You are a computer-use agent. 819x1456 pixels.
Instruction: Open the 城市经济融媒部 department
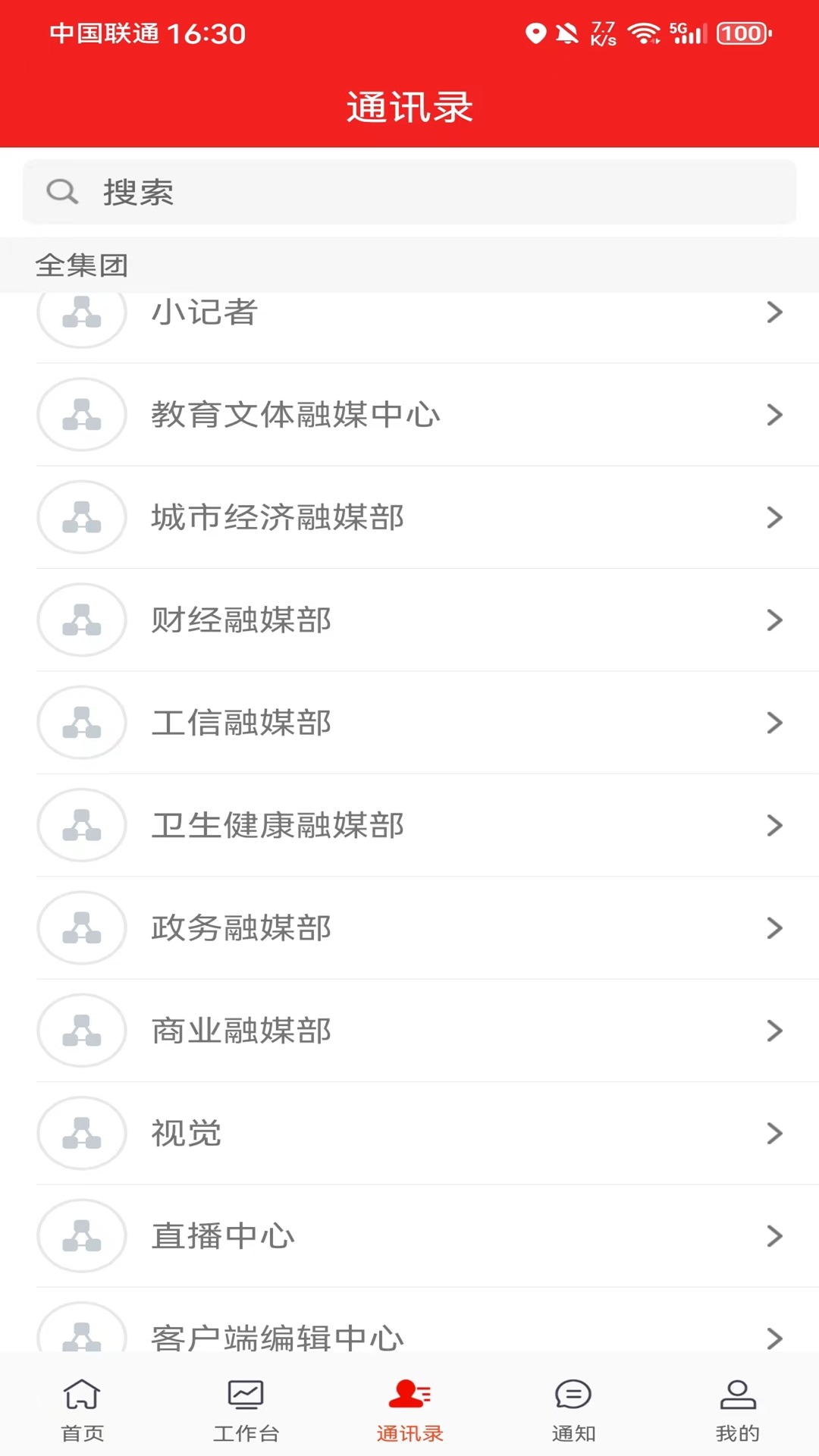pyautogui.click(x=409, y=517)
